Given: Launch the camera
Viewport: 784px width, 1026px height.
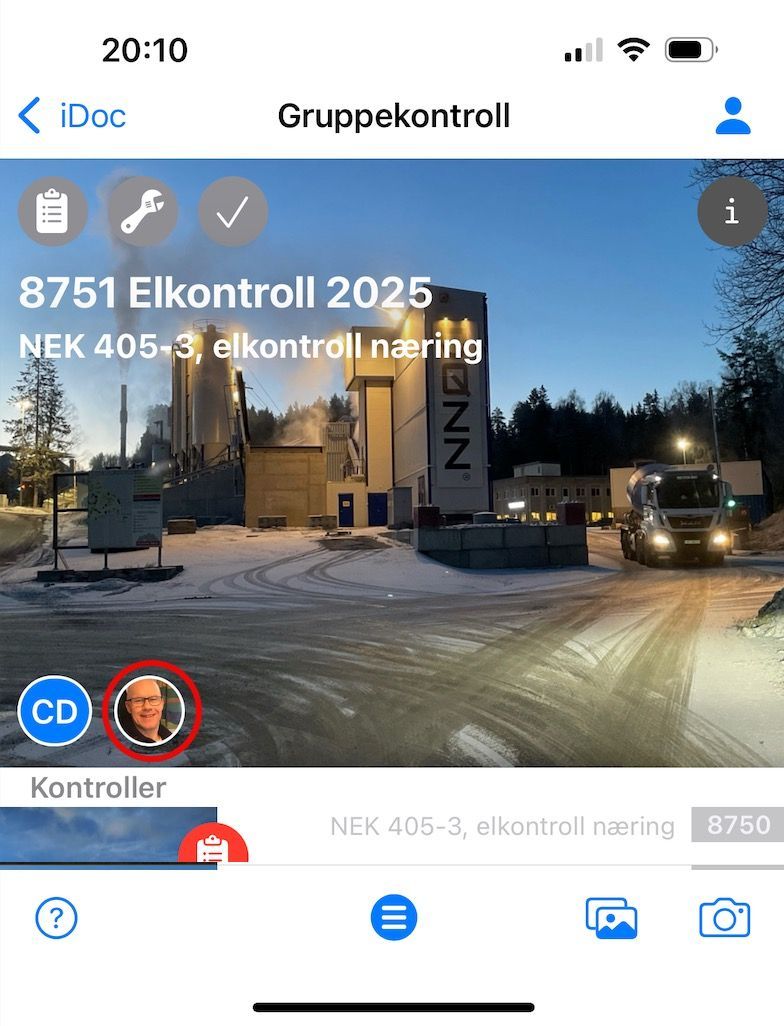Looking at the screenshot, I should point(724,917).
